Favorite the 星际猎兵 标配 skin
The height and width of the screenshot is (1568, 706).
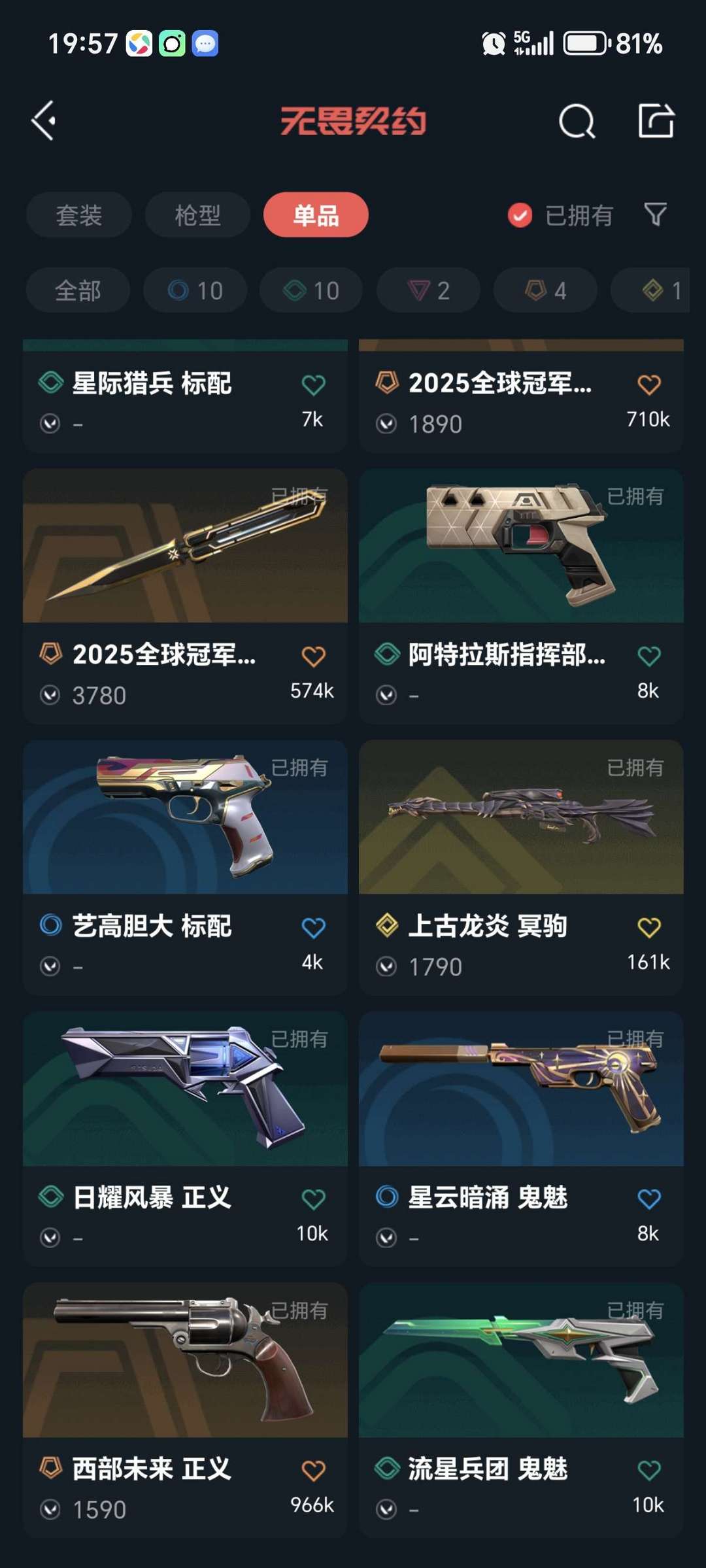(x=313, y=384)
